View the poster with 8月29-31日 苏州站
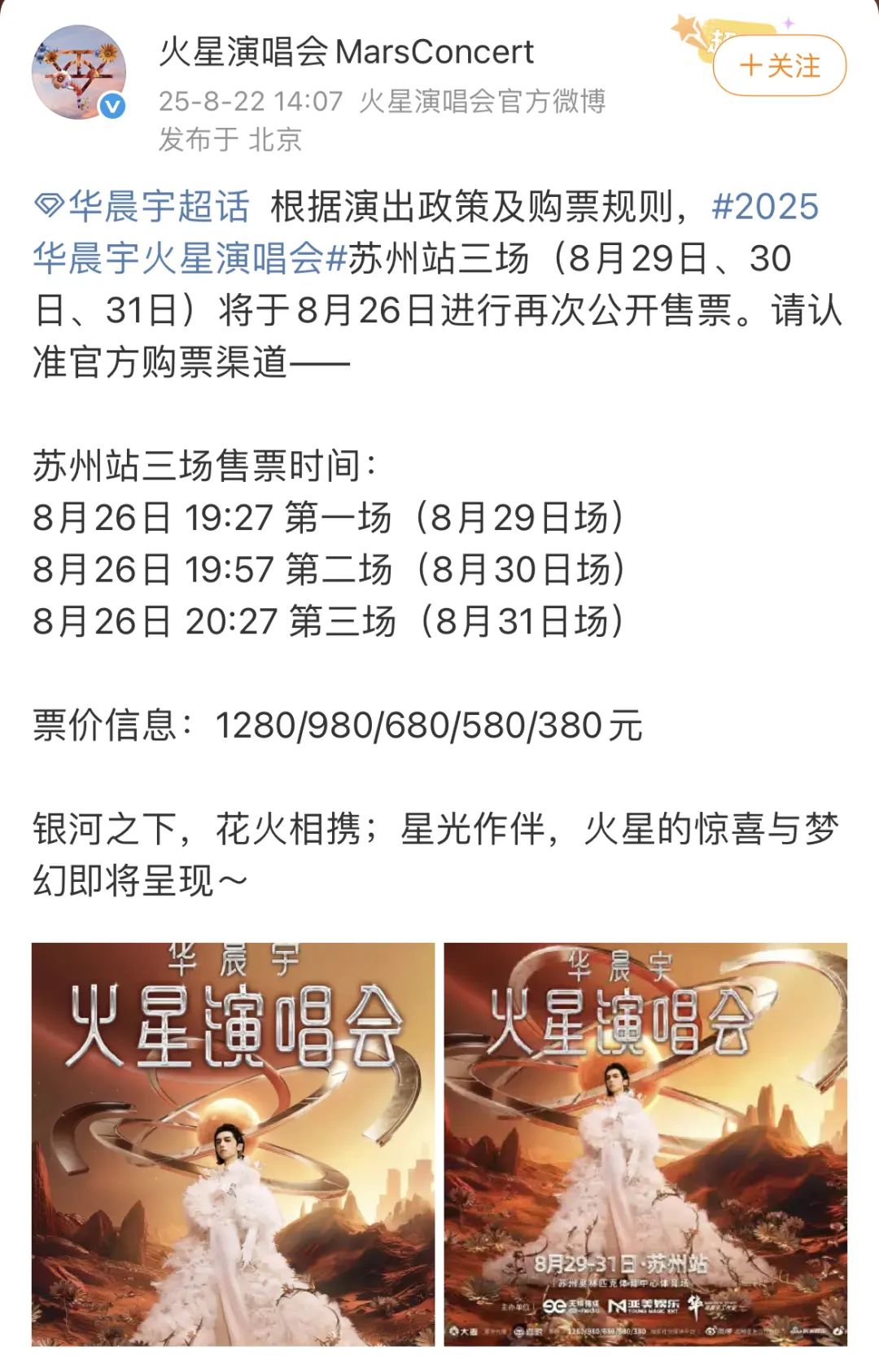Image resolution: width=879 pixels, height=1372 pixels. click(645, 1143)
